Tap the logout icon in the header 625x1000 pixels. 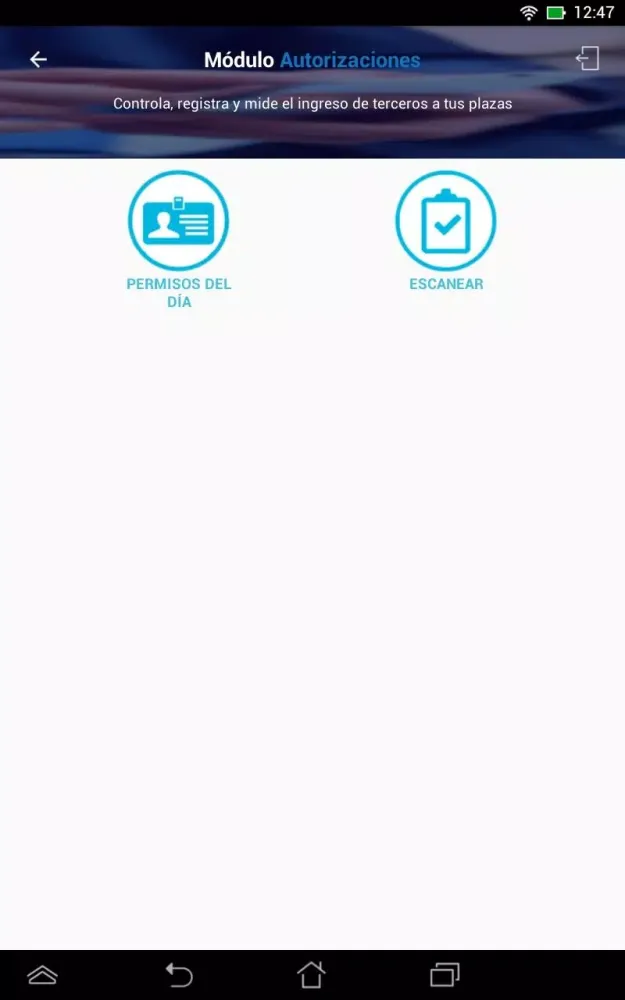coord(587,59)
